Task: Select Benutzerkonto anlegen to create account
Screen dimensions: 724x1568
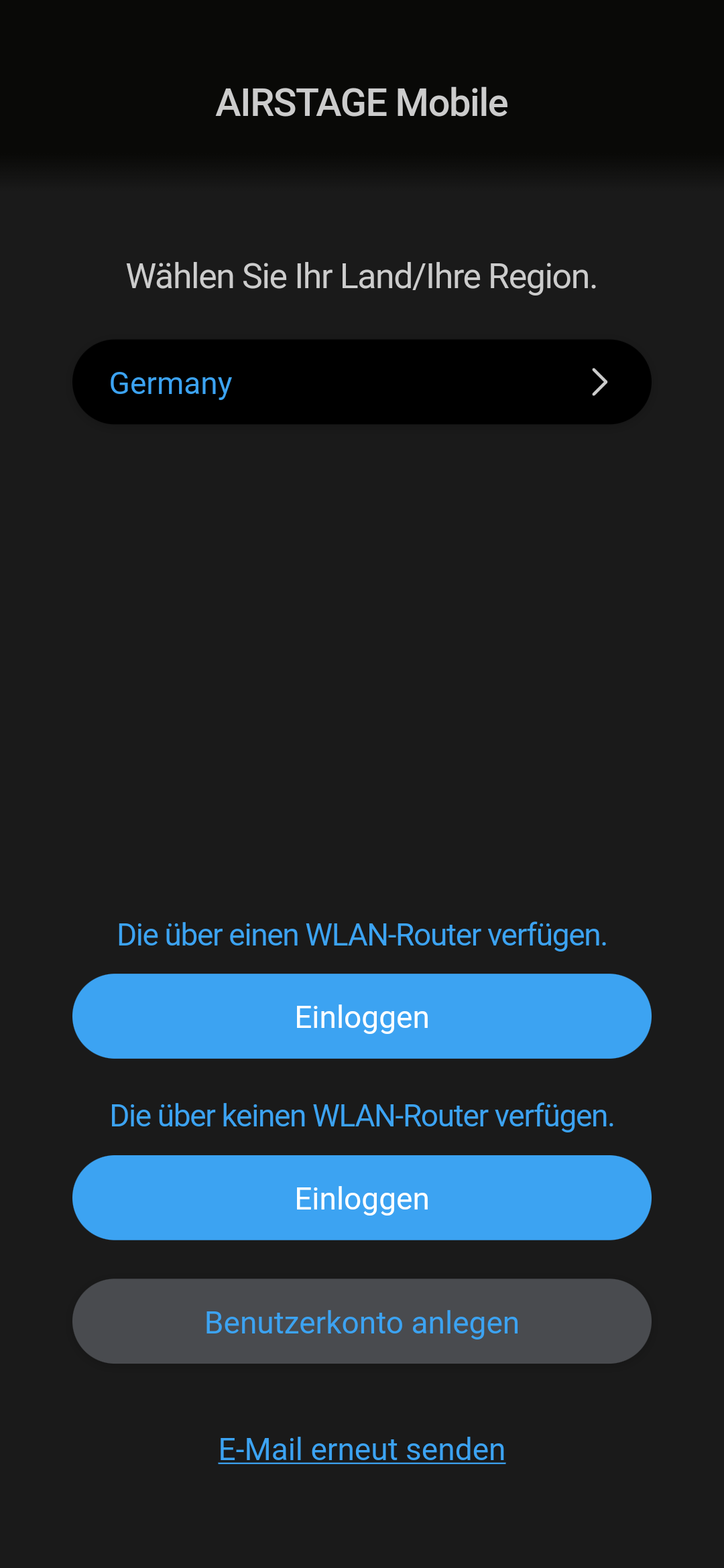Action: point(362,1321)
